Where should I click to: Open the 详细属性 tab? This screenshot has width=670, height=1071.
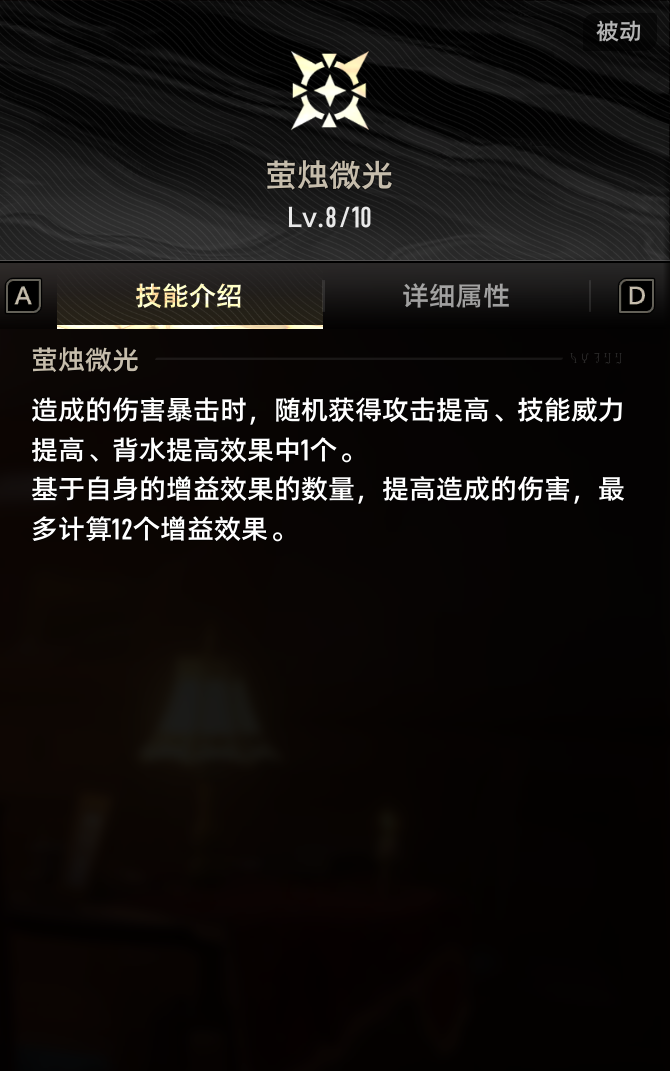[x=456, y=297]
